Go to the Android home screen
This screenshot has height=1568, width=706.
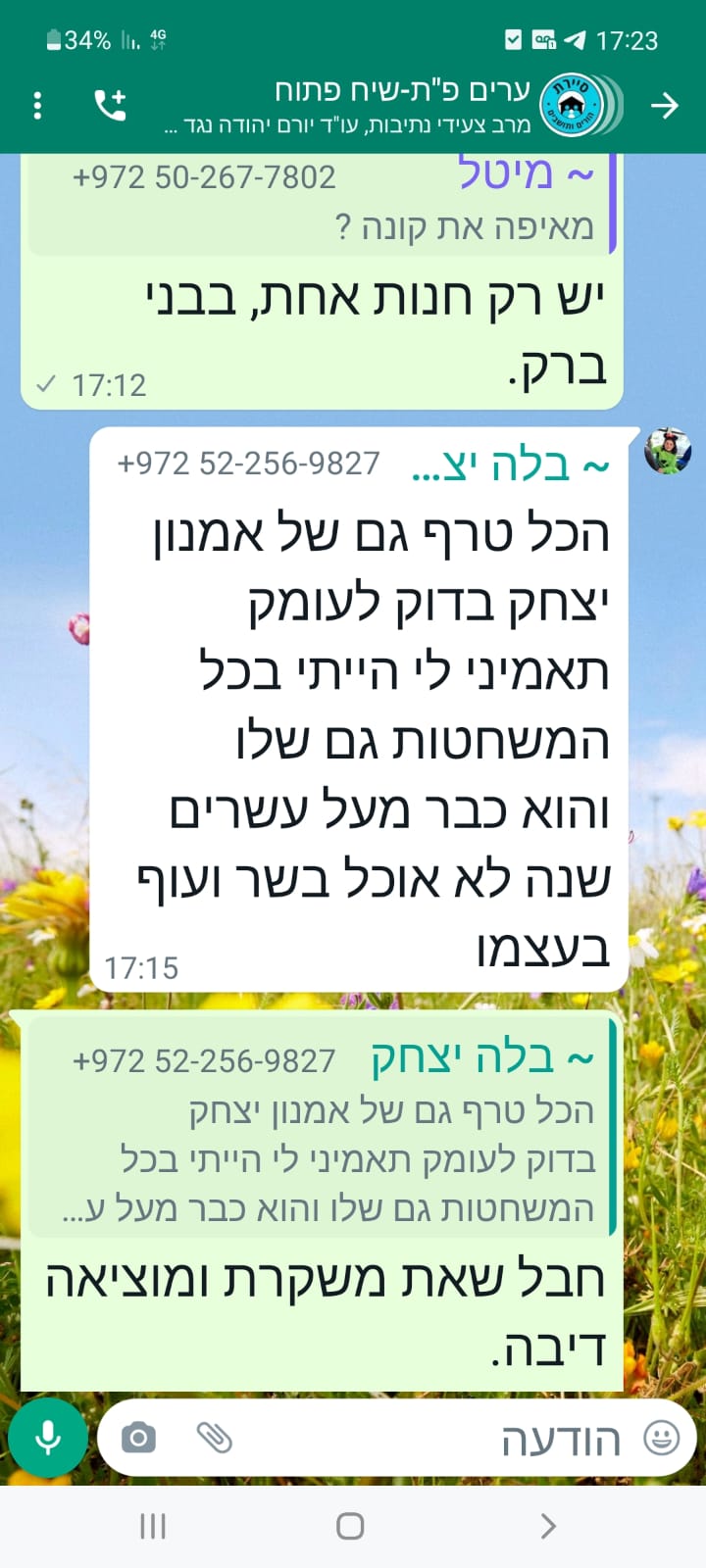(350, 1526)
